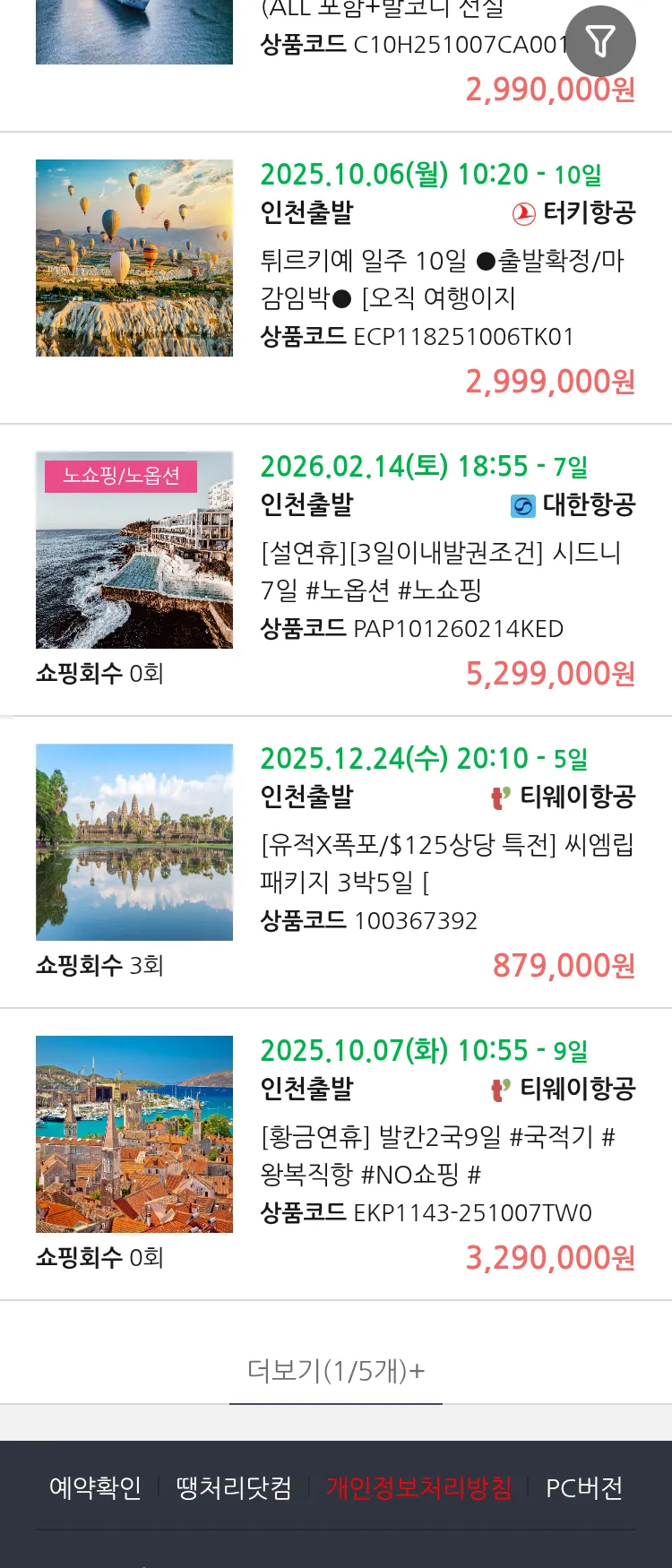Switch to the PC버전 site
The height and width of the screenshot is (1568, 672).
pos(584,1488)
